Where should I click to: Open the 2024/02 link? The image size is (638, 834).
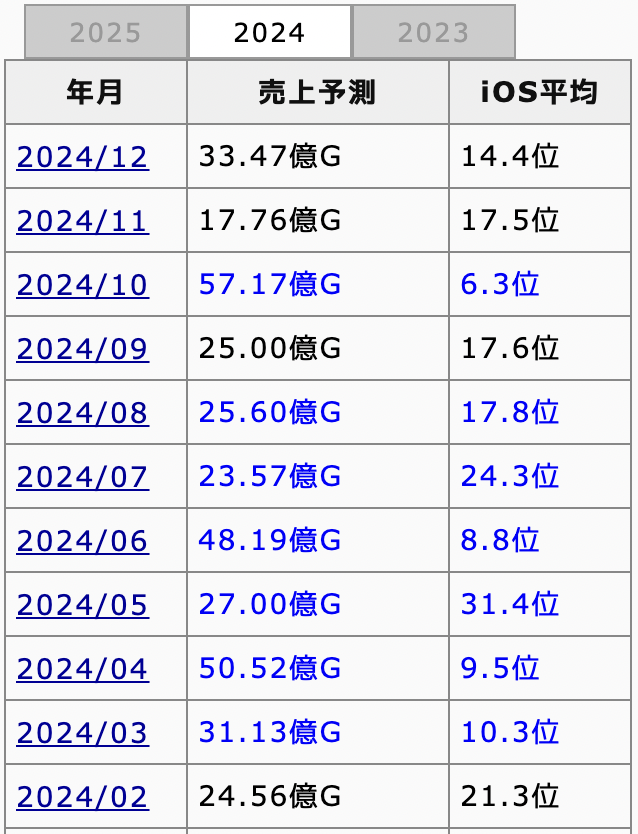point(82,797)
